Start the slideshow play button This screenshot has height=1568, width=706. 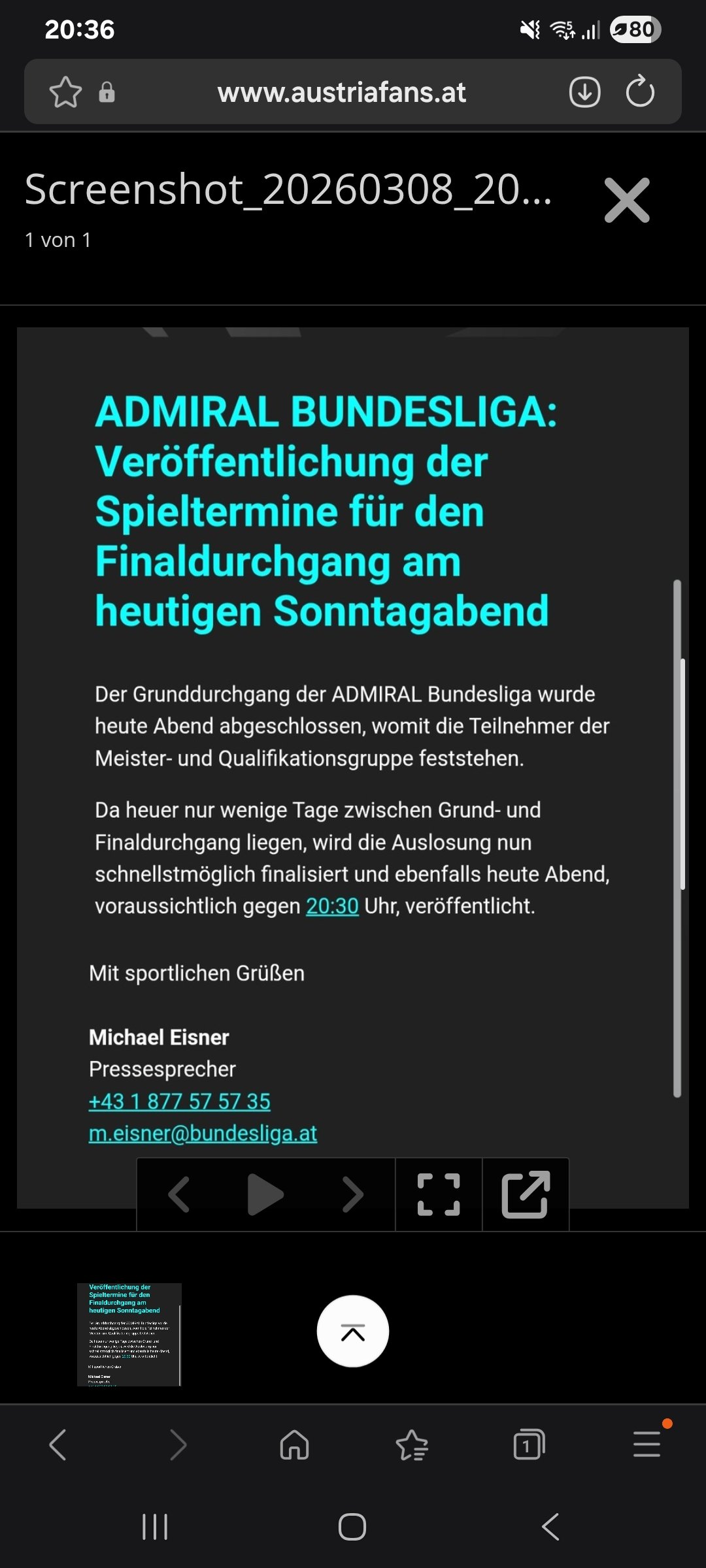265,1195
